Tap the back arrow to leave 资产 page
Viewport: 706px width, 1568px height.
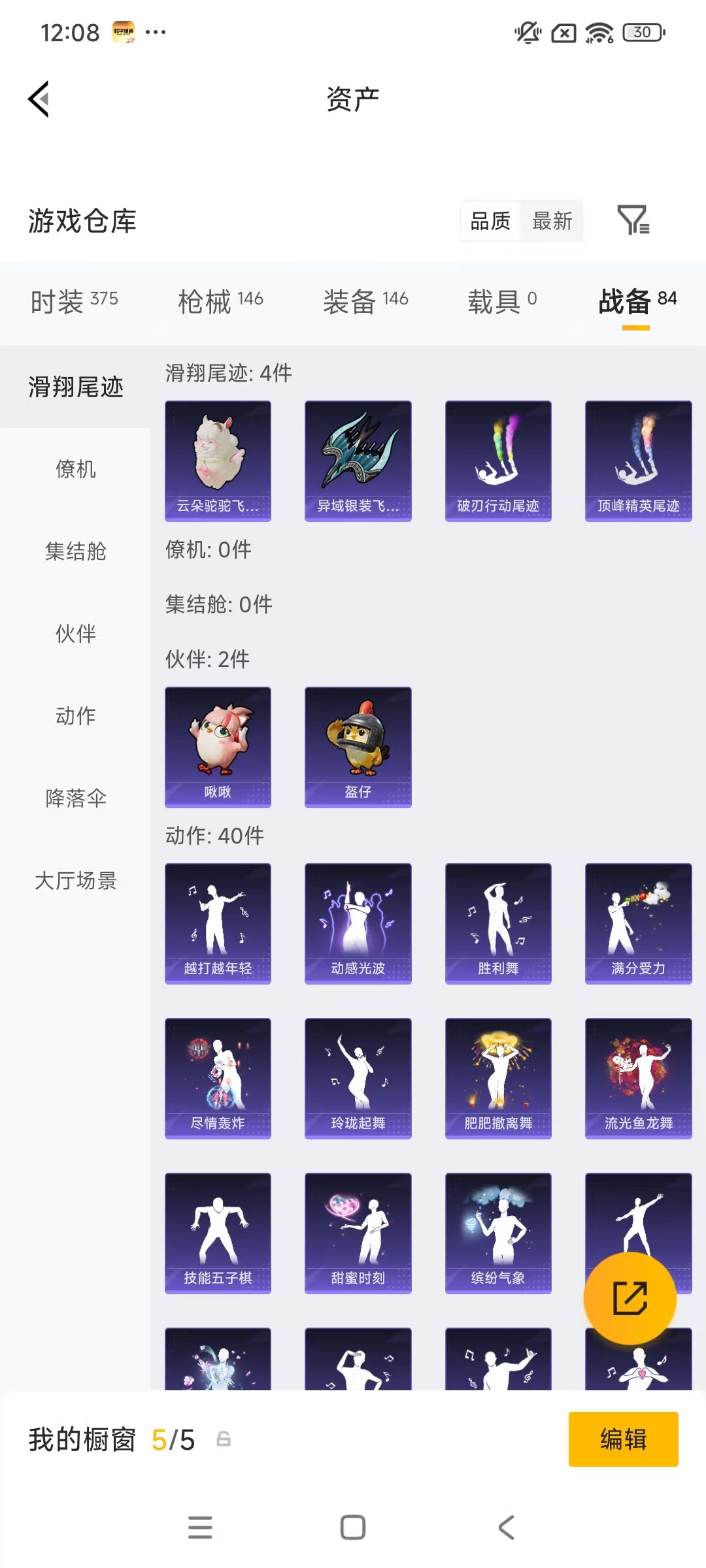[39, 98]
